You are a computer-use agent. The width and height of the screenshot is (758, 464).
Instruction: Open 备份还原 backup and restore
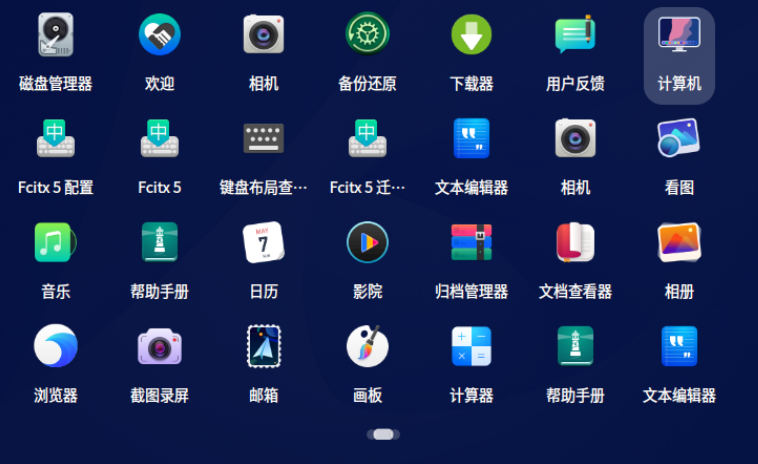coord(367,35)
